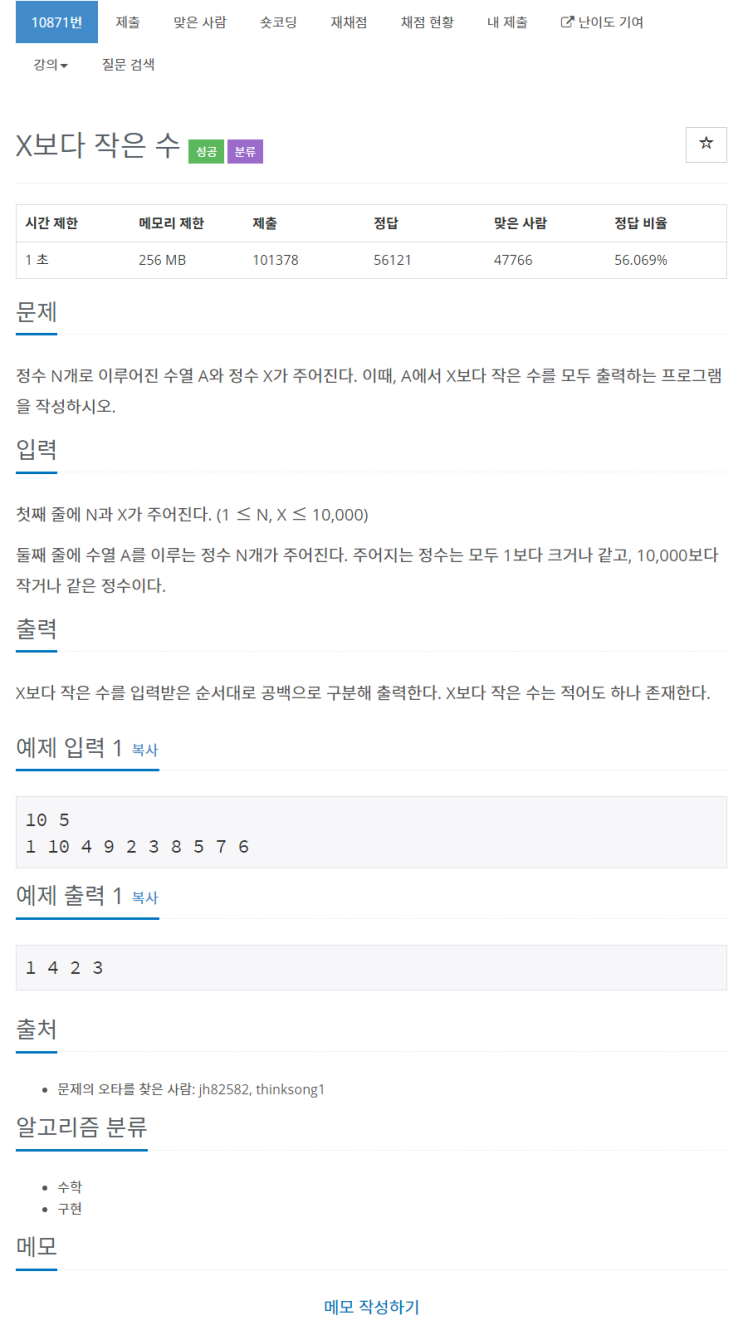
Task: Favorite this problem with the star button
Action: (706, 145)
